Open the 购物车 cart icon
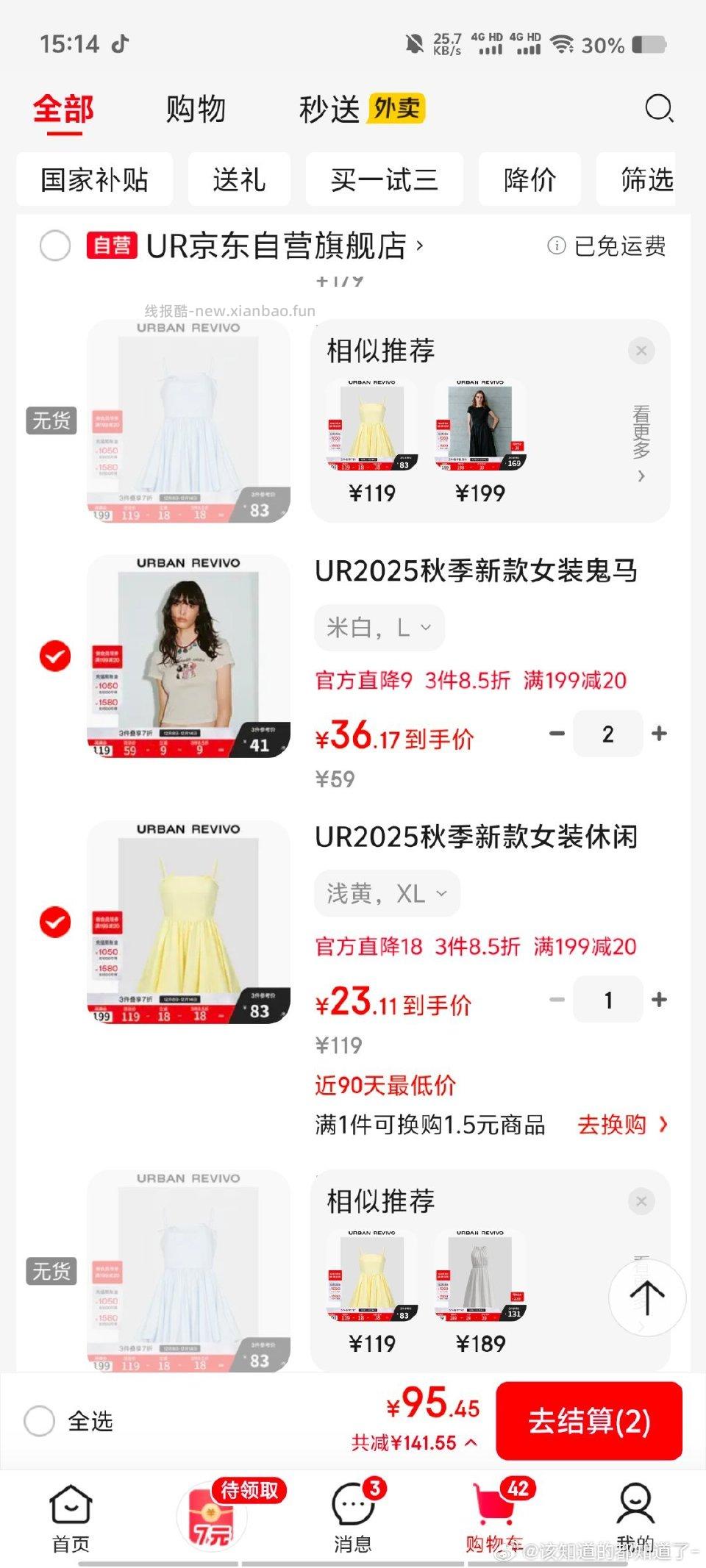This screenshot has height=1568, width=706. (495, 1505)
